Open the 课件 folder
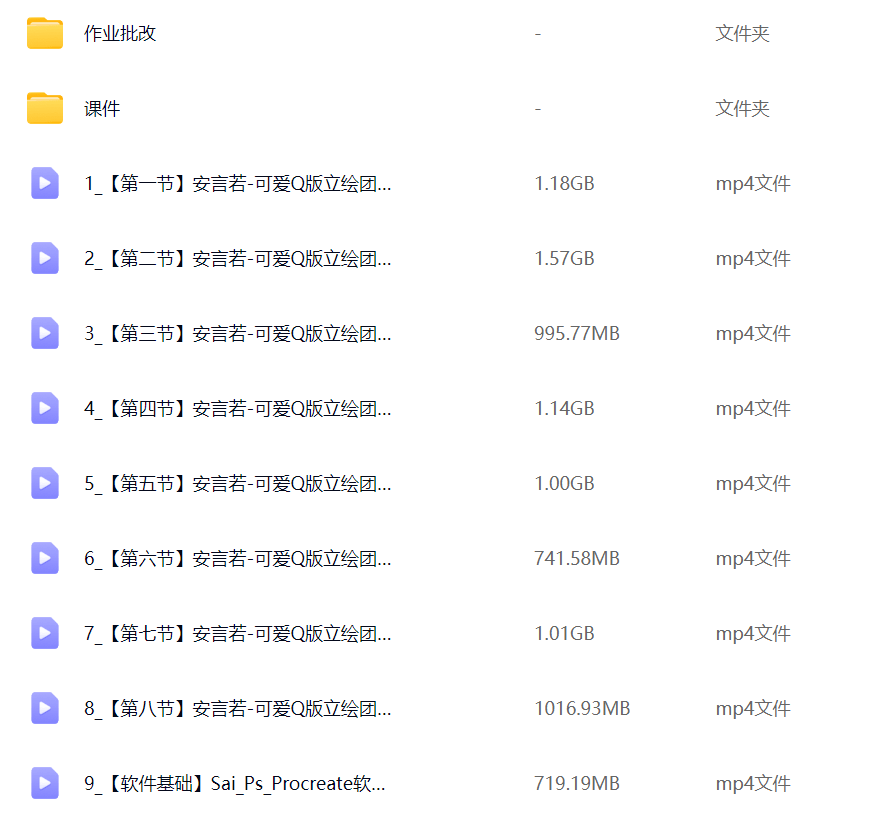The height and width of the screenshot is (815, 884). (x=102, y=109)
